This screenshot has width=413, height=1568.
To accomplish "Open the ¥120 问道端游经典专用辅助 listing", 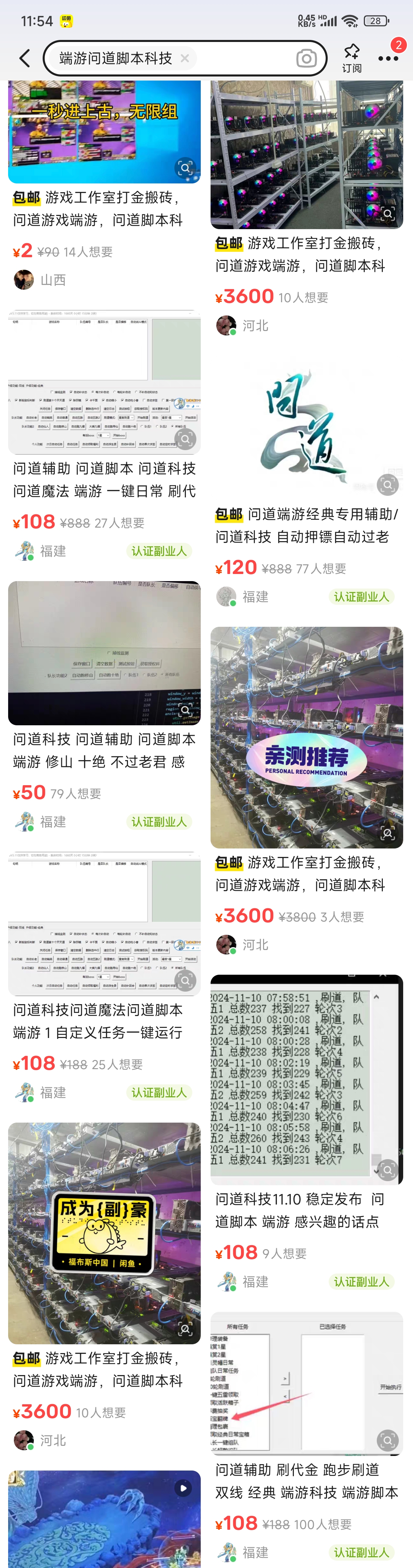I will pos(306,525).
